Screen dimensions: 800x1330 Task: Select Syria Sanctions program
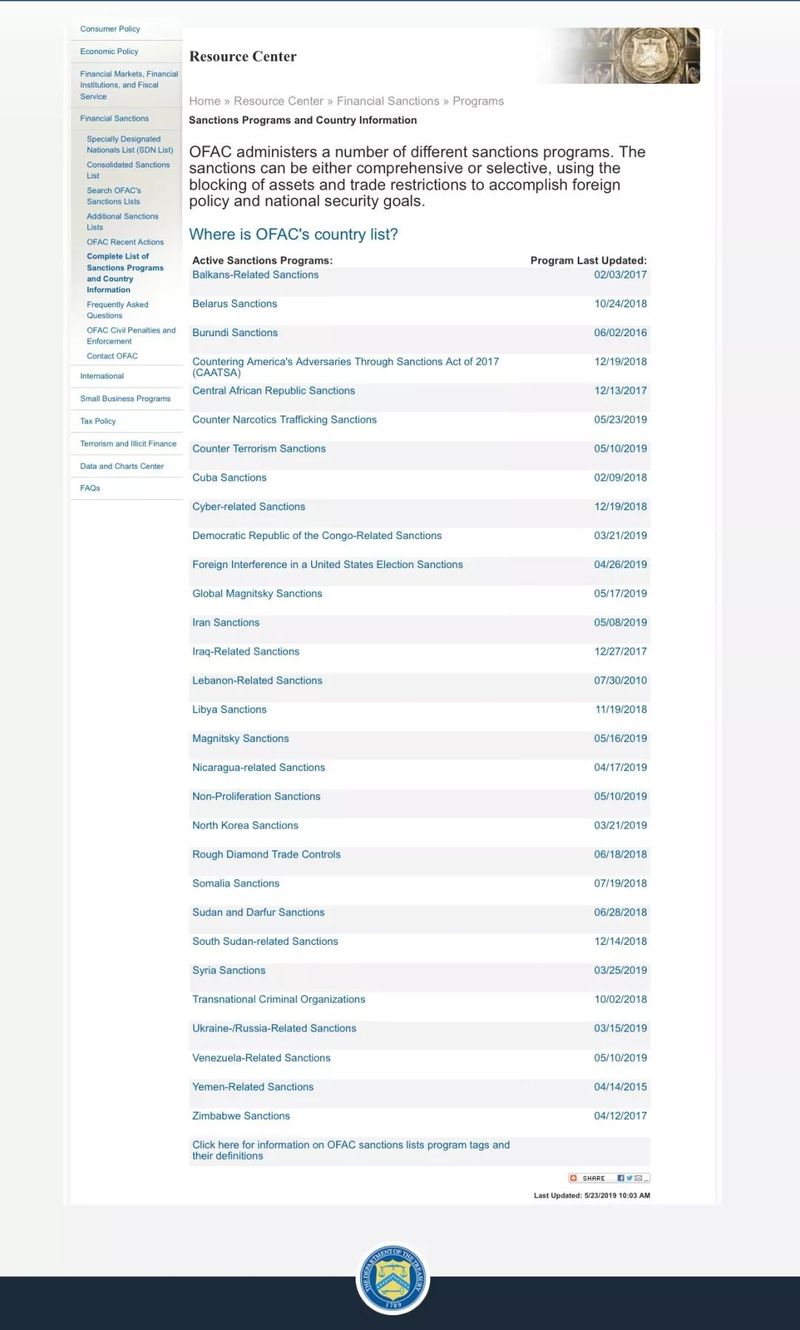pyautogui.click(x=229, y=971)
